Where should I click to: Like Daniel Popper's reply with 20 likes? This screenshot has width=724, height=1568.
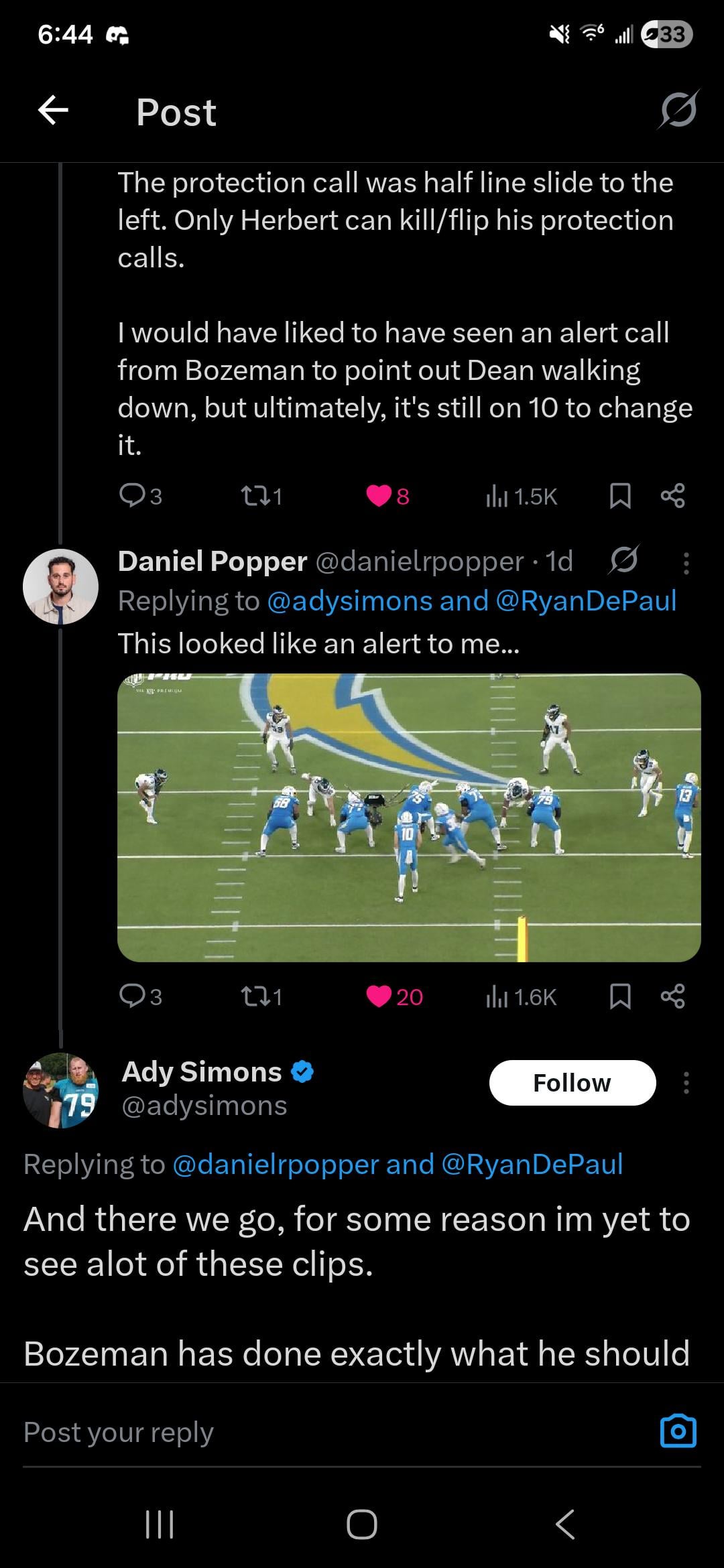click(379, 996)
